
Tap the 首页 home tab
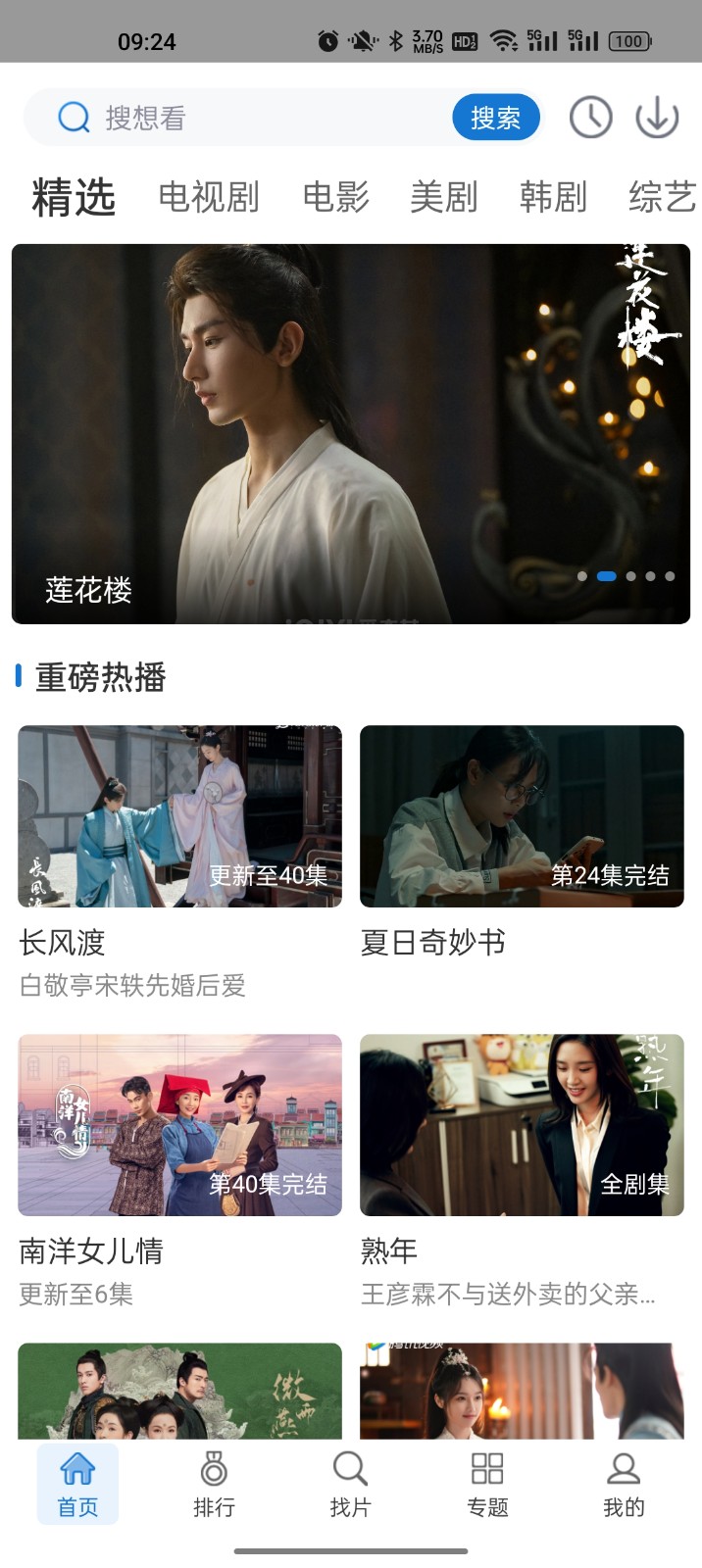tap(77, 1485)
